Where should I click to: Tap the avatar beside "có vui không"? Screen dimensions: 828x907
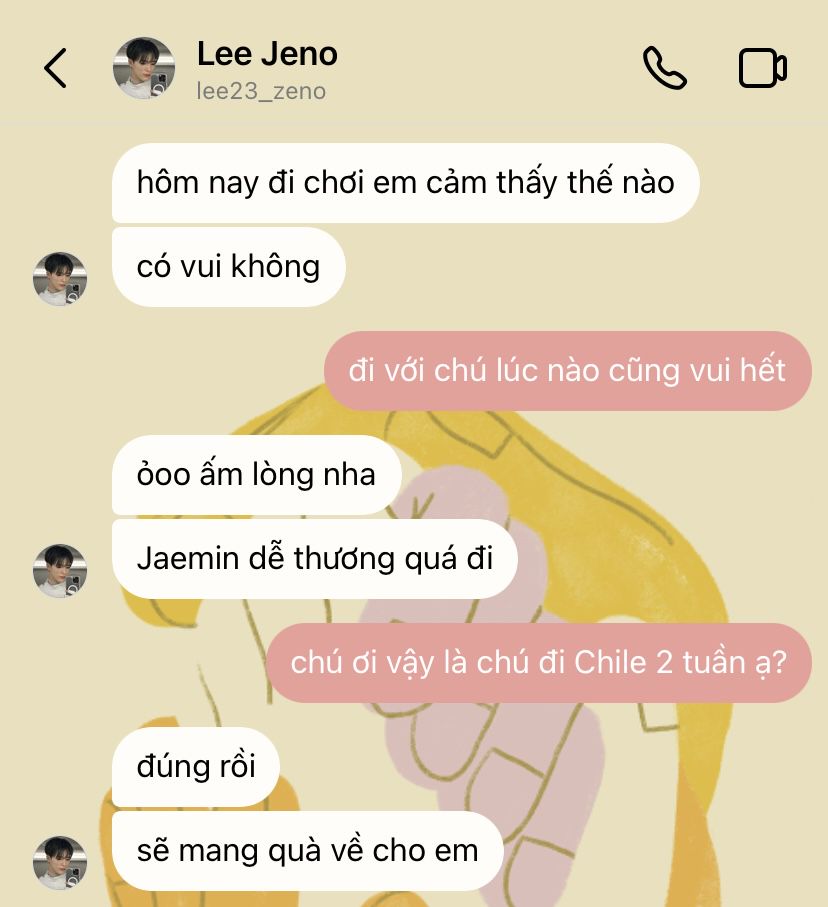60,279
